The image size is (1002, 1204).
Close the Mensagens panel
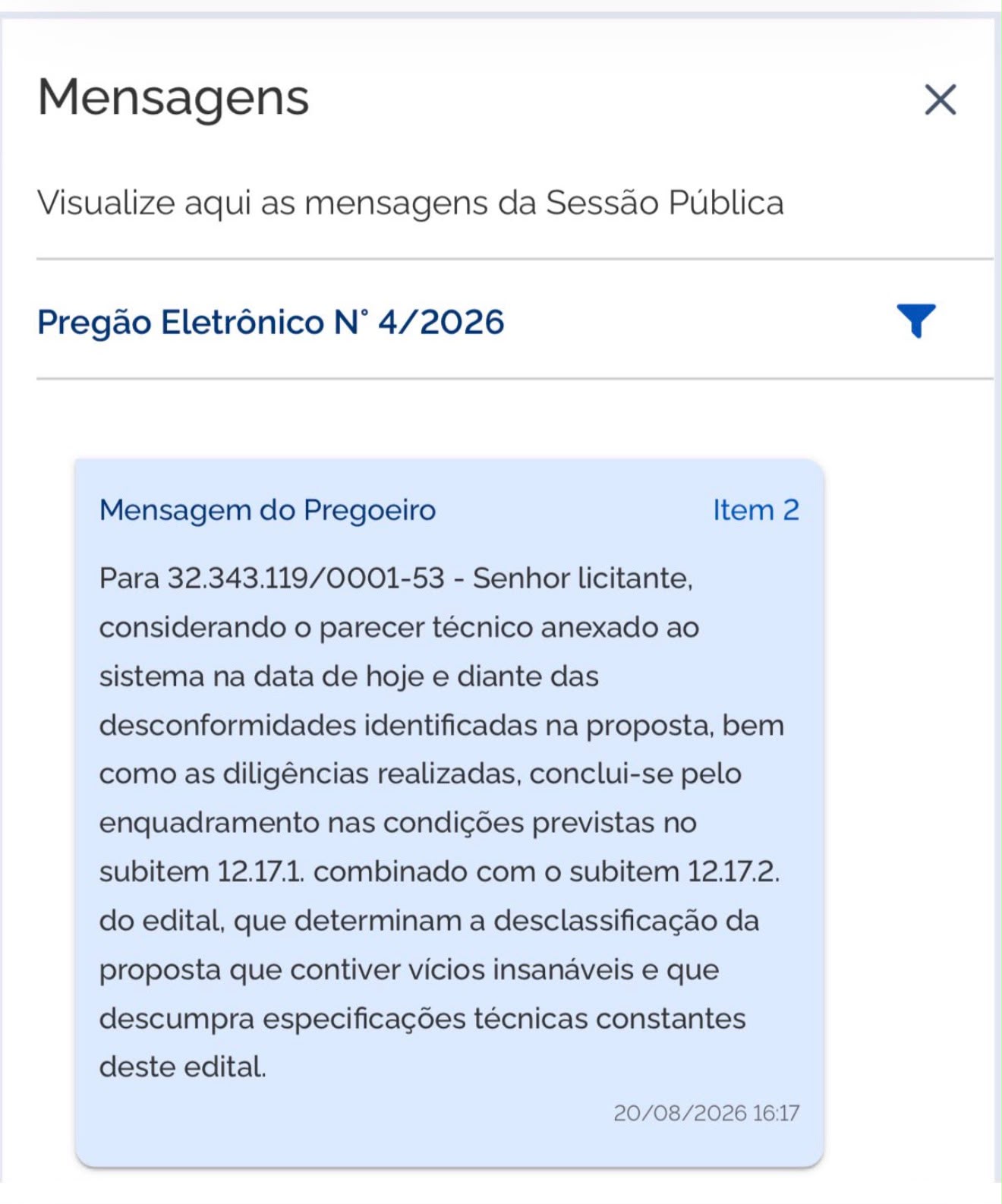pyautogui.click(x=940, y=99)
